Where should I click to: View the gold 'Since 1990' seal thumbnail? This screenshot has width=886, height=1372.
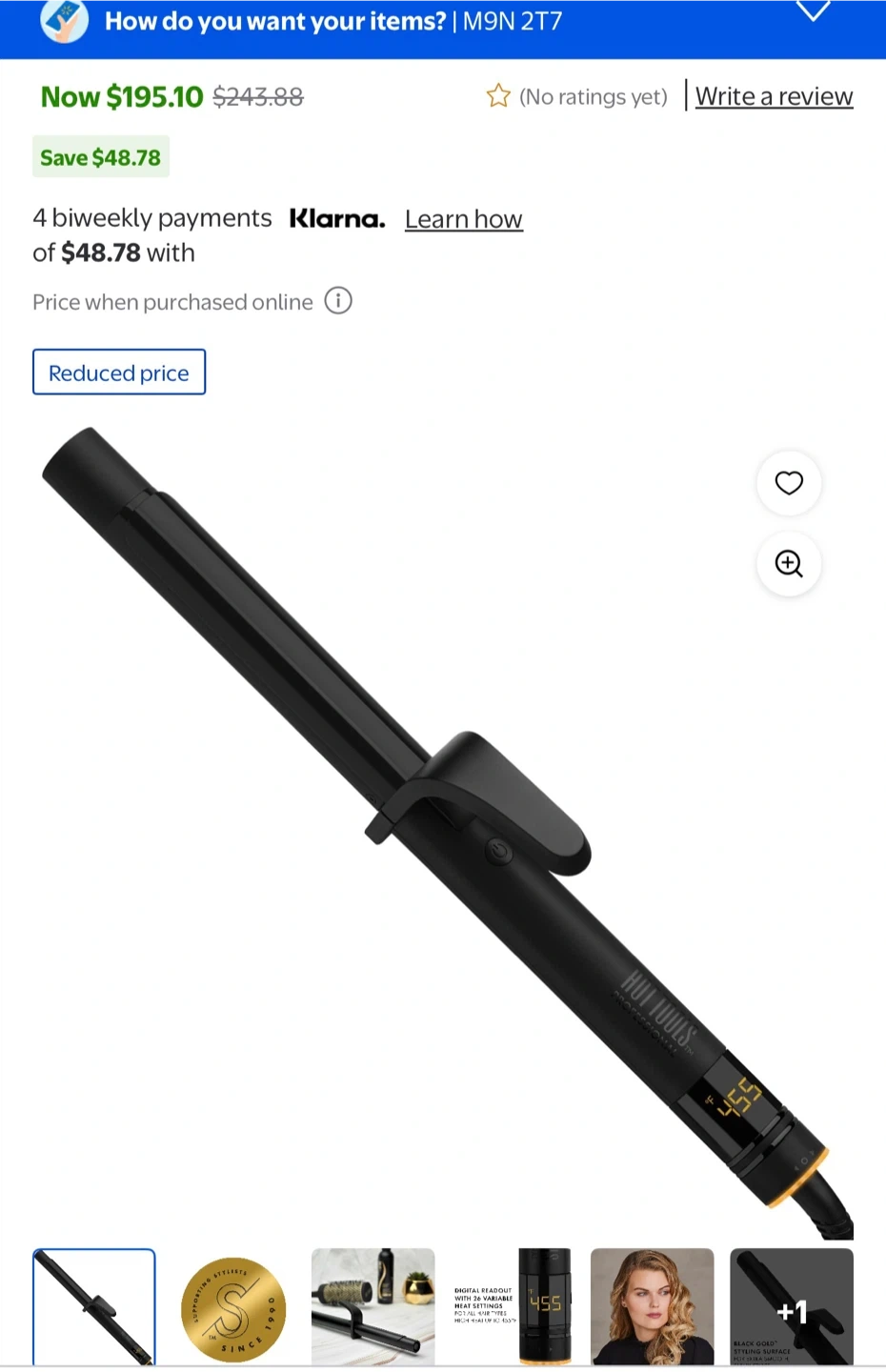click(233, 1307)
